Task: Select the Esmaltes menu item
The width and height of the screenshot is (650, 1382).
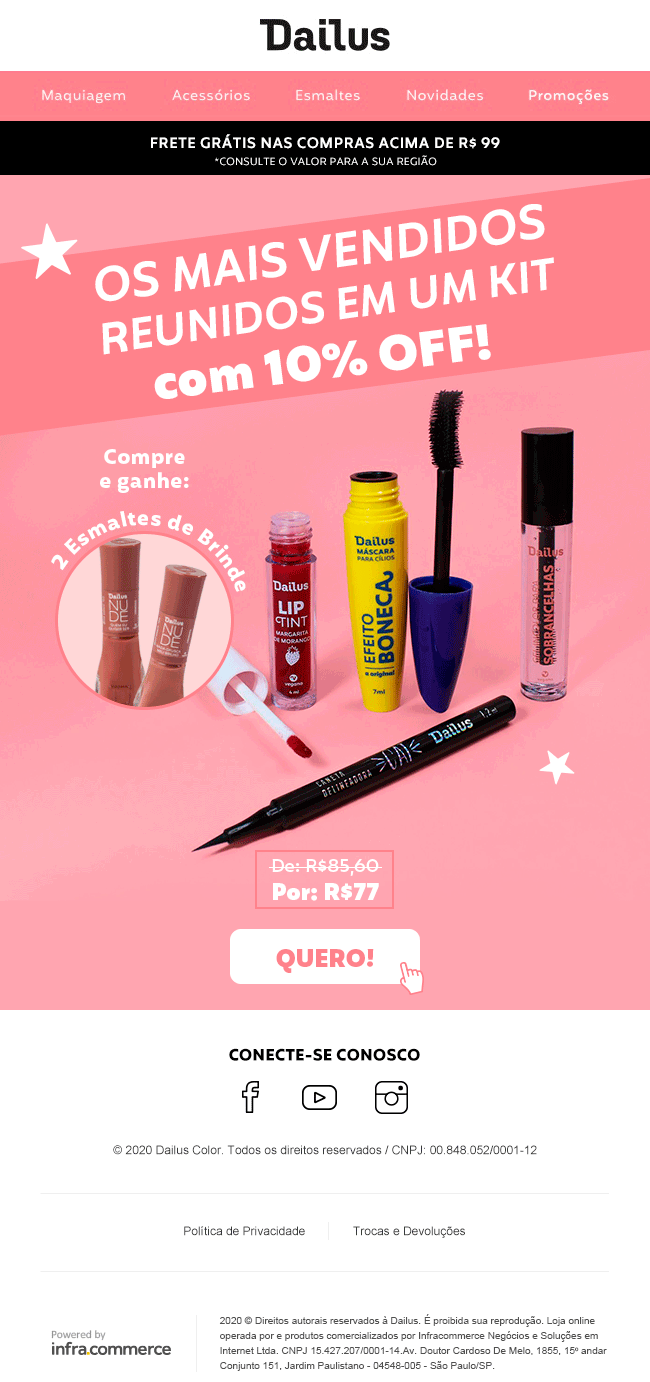Action: coord(327,96)
